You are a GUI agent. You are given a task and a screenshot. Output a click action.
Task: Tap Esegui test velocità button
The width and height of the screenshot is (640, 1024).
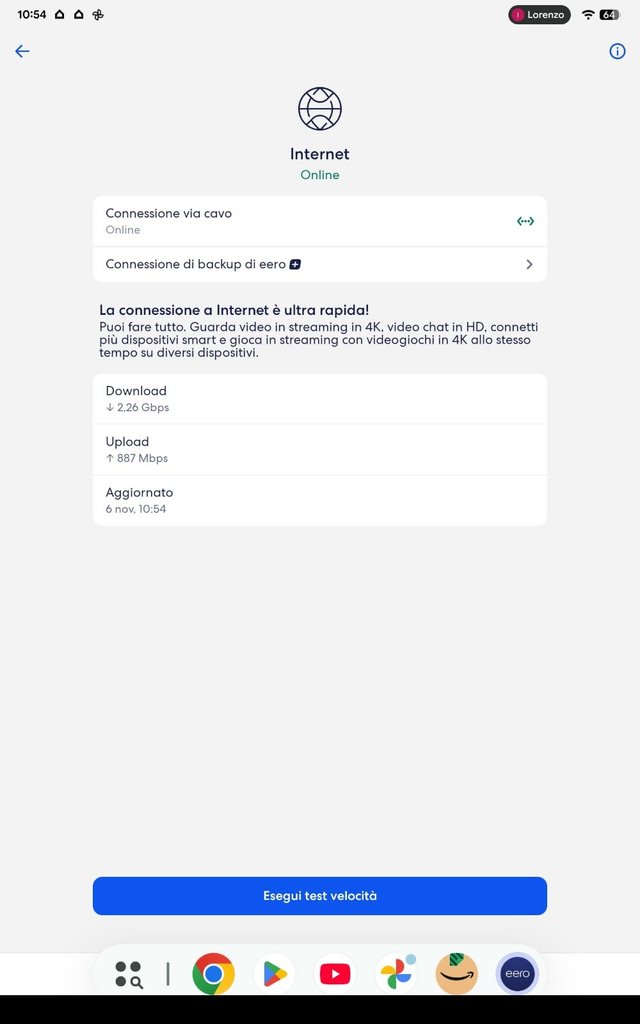(x=320, y=896)
